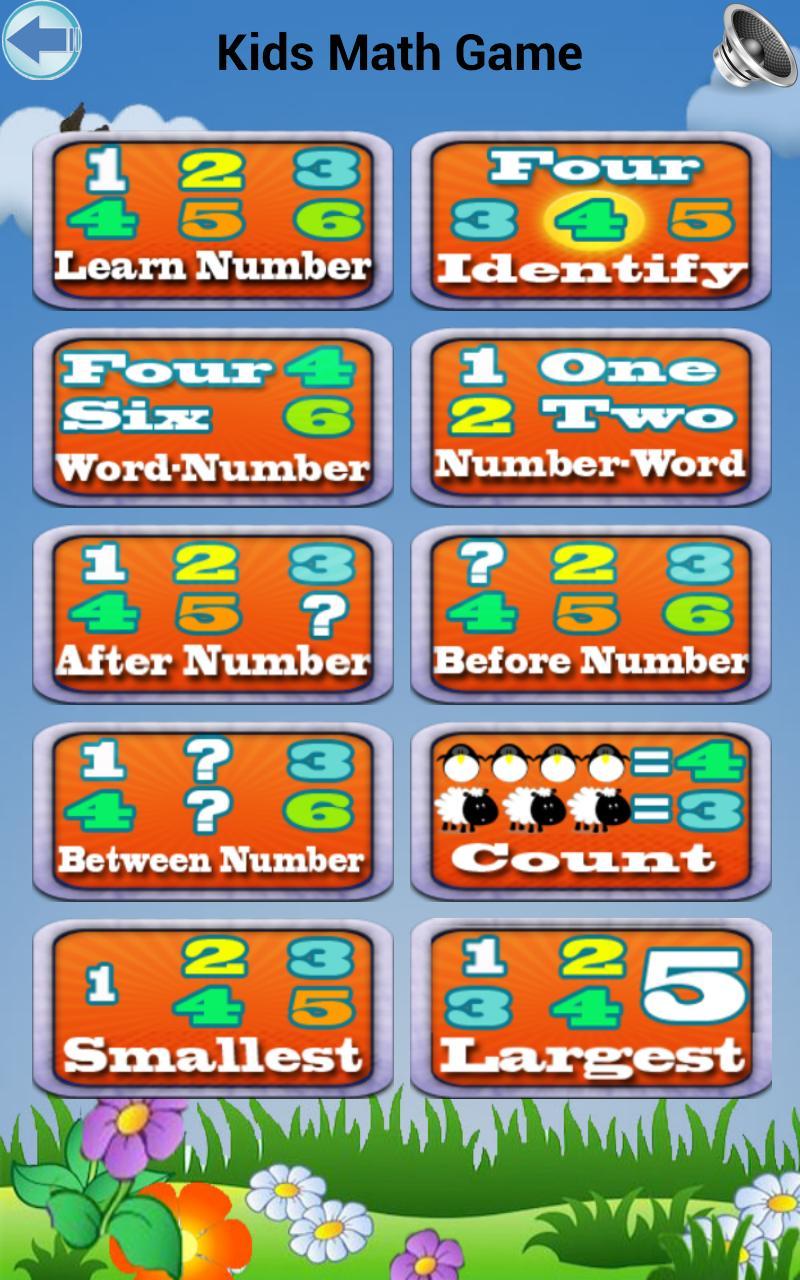
Task: Start the Identify game mode
Action: click(x=590, y=220)
